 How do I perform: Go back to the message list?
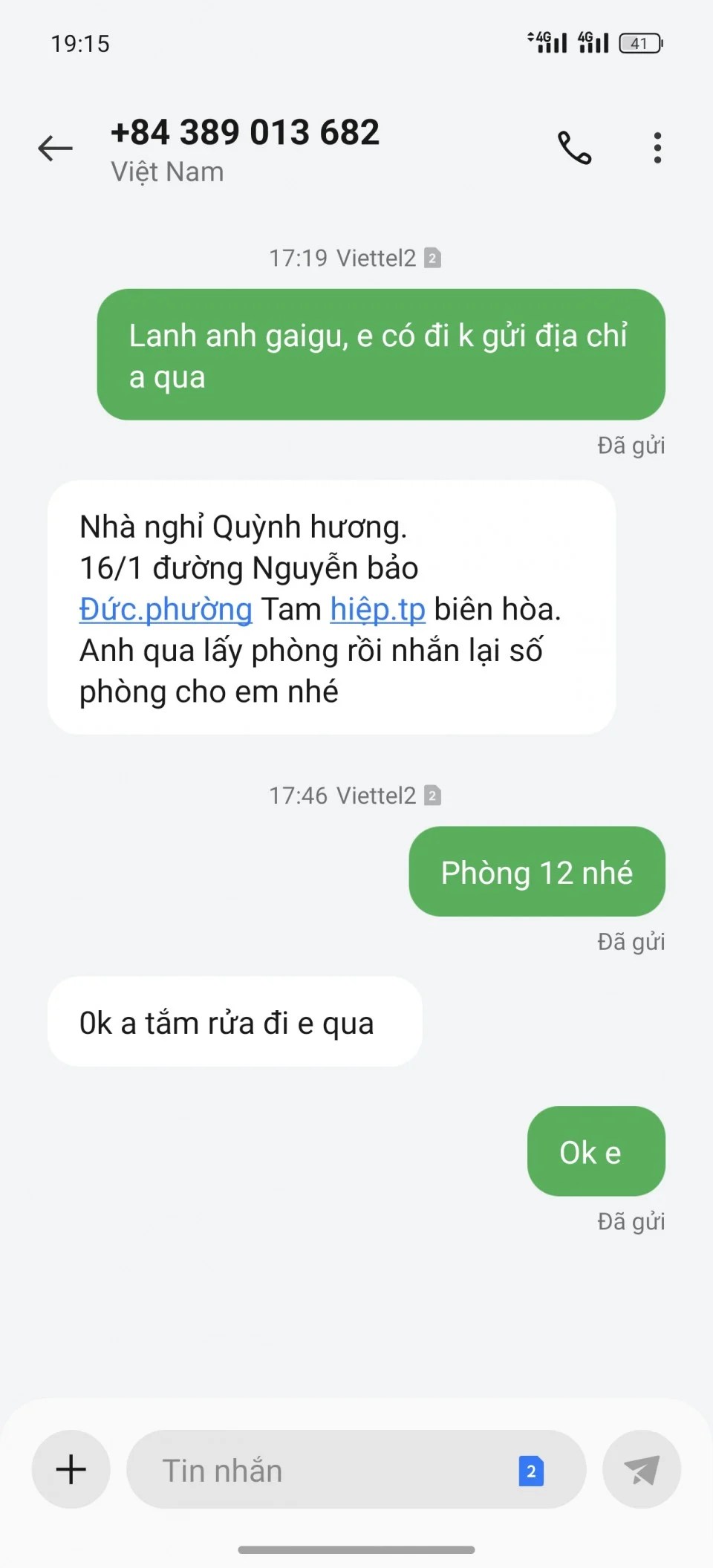pyautogui.click(x=56, y=149)
